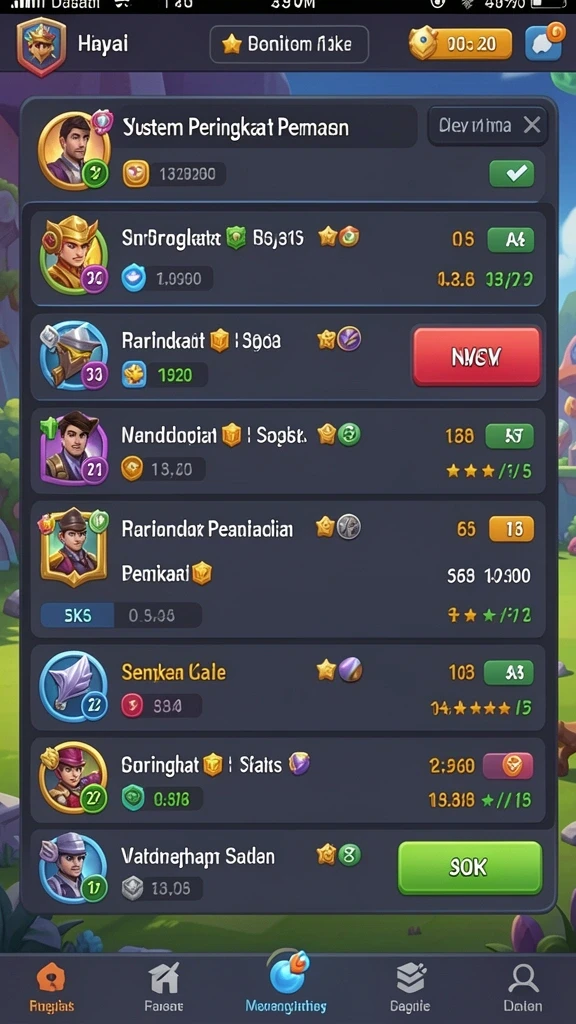
Task: Tap the green SOK button
Action: (470, 867)
